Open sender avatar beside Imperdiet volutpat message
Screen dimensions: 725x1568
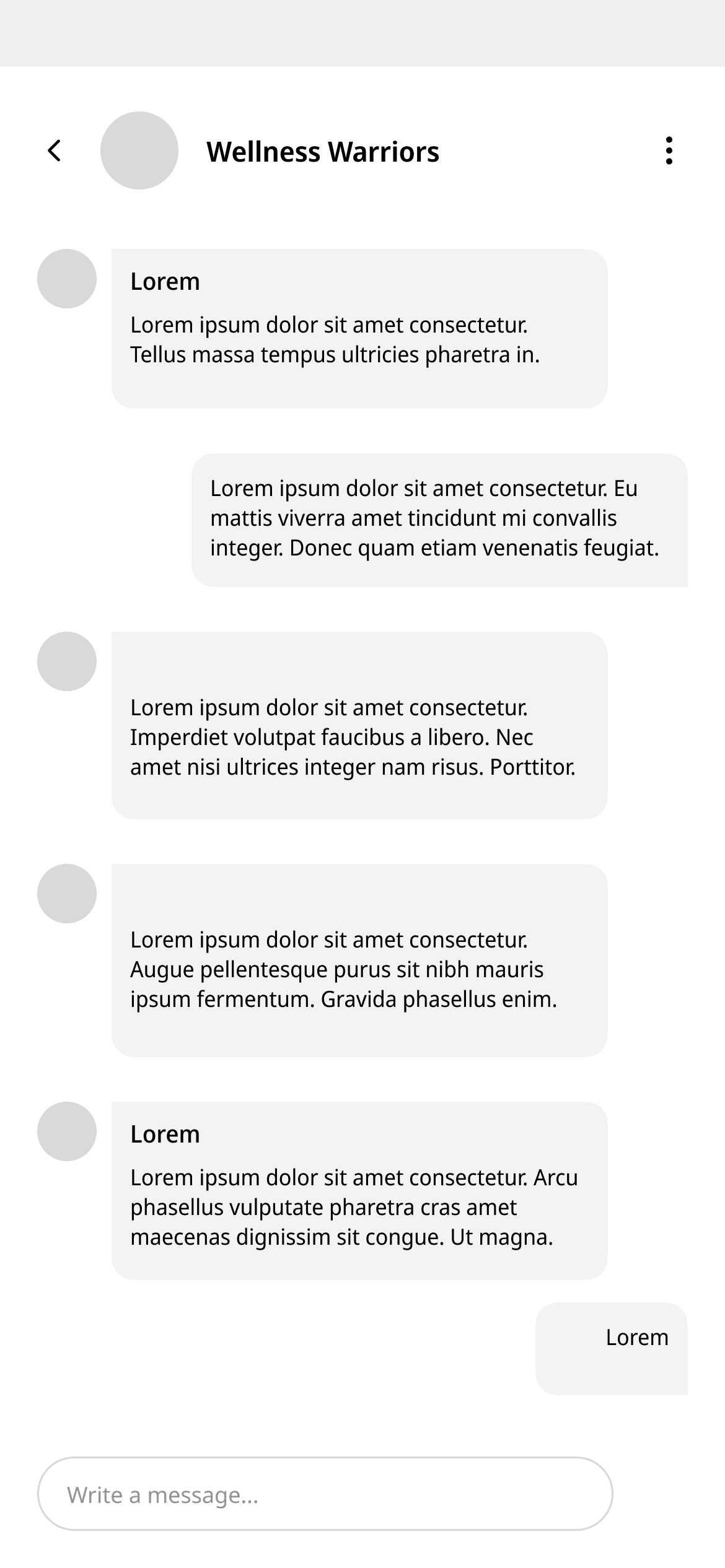(x=67, y=661)
